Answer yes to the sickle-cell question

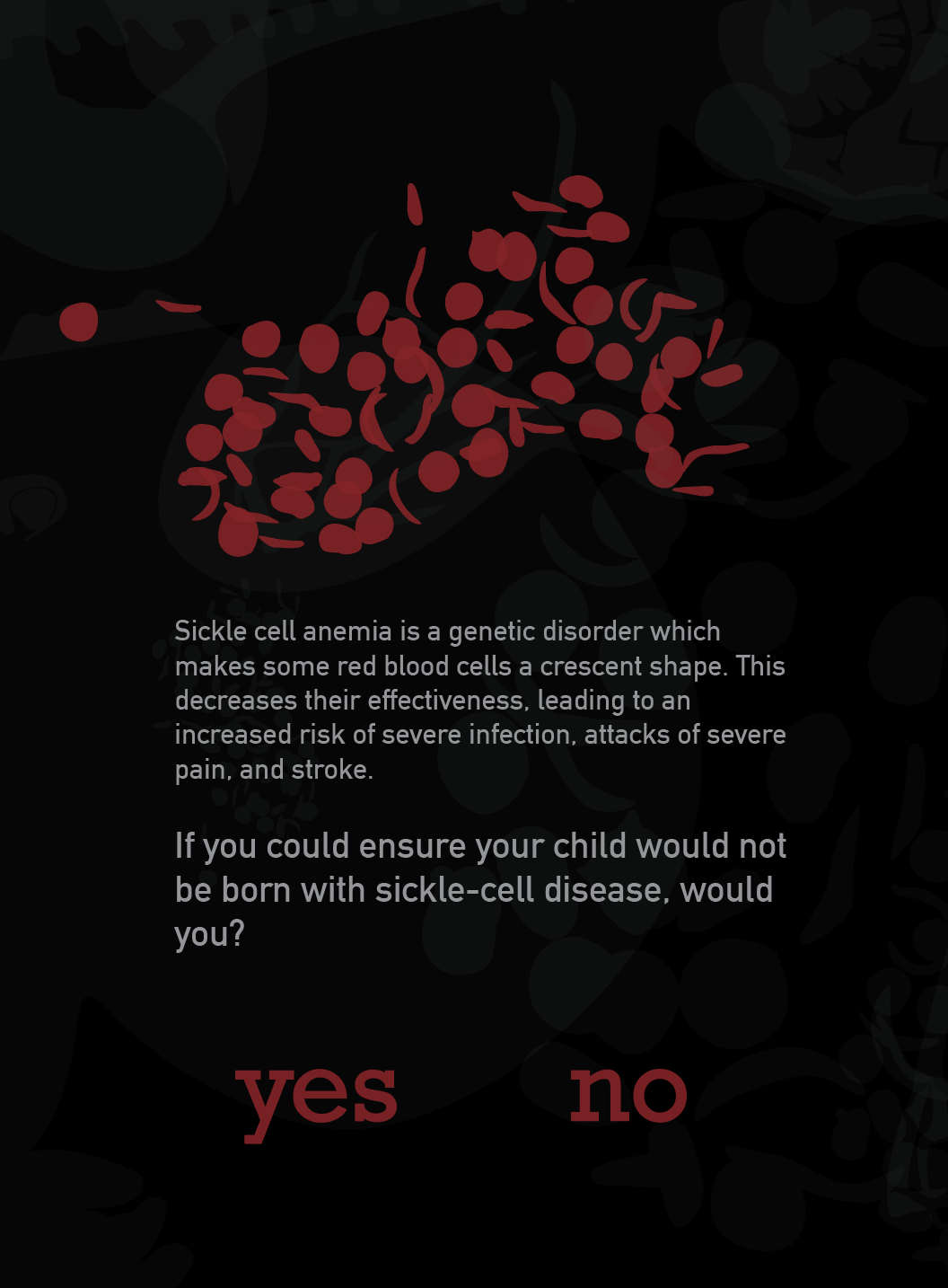[316, 1096]
